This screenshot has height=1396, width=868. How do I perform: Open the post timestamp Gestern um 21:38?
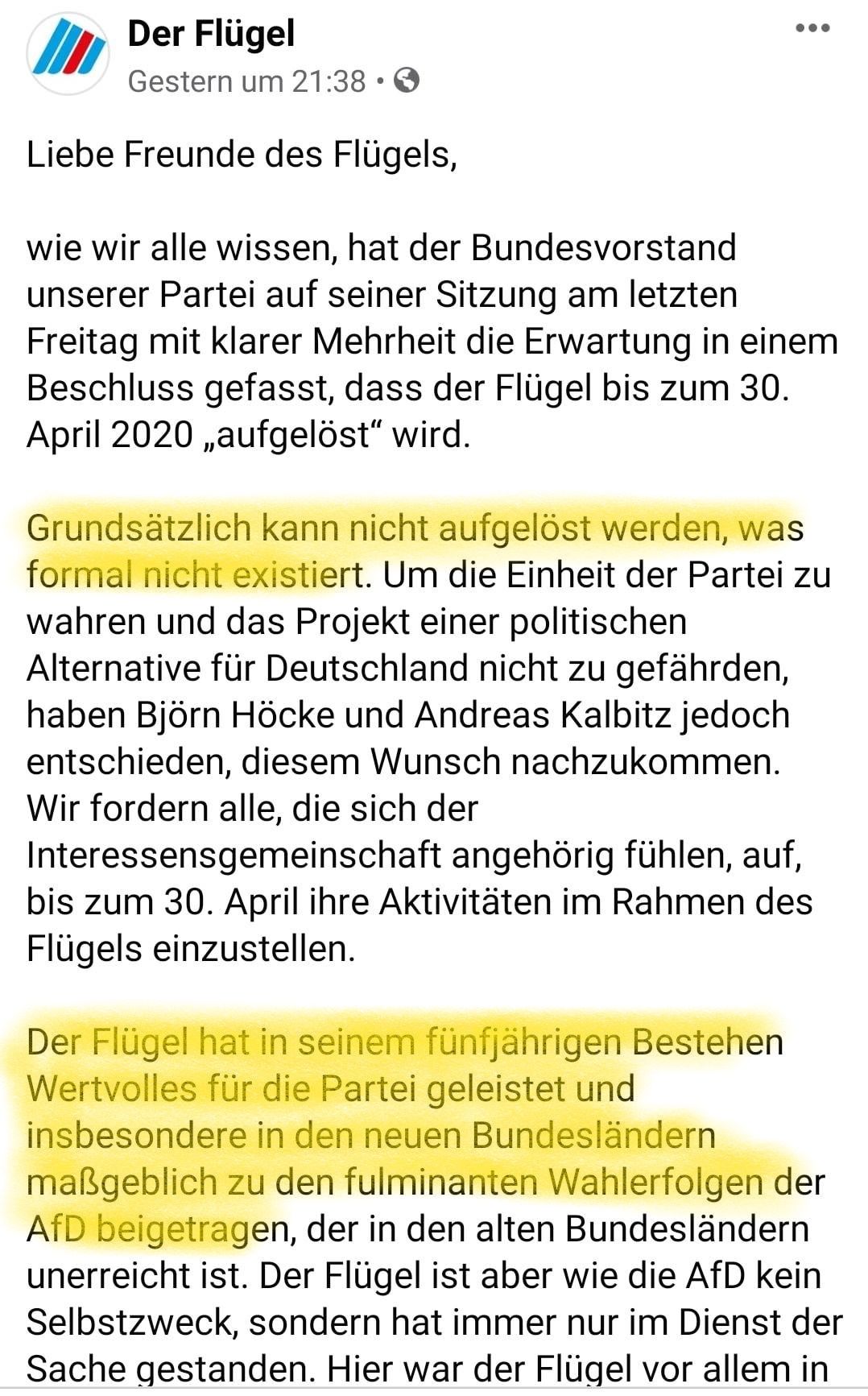[x=246, y=81]
